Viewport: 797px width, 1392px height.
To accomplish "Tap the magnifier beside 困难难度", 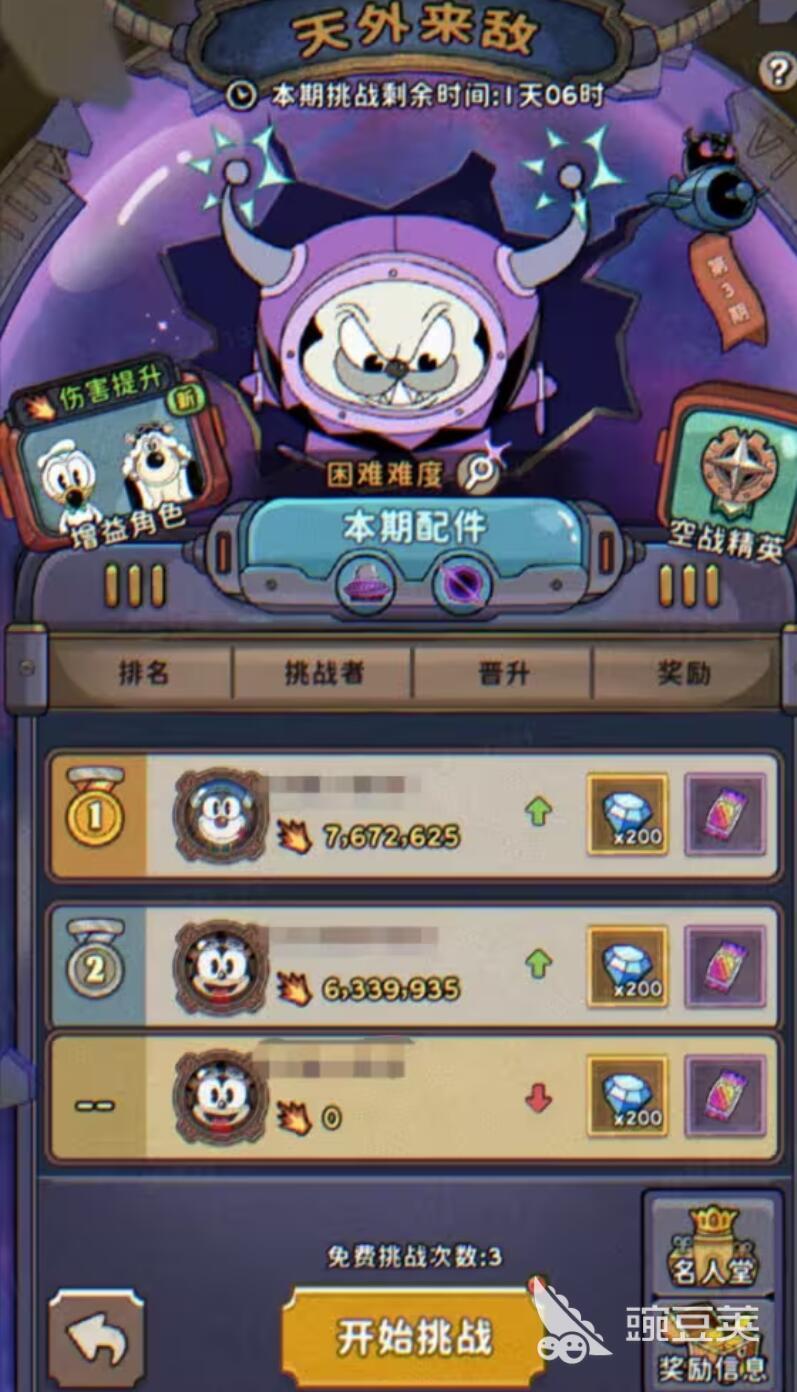I will coord(480,473).
